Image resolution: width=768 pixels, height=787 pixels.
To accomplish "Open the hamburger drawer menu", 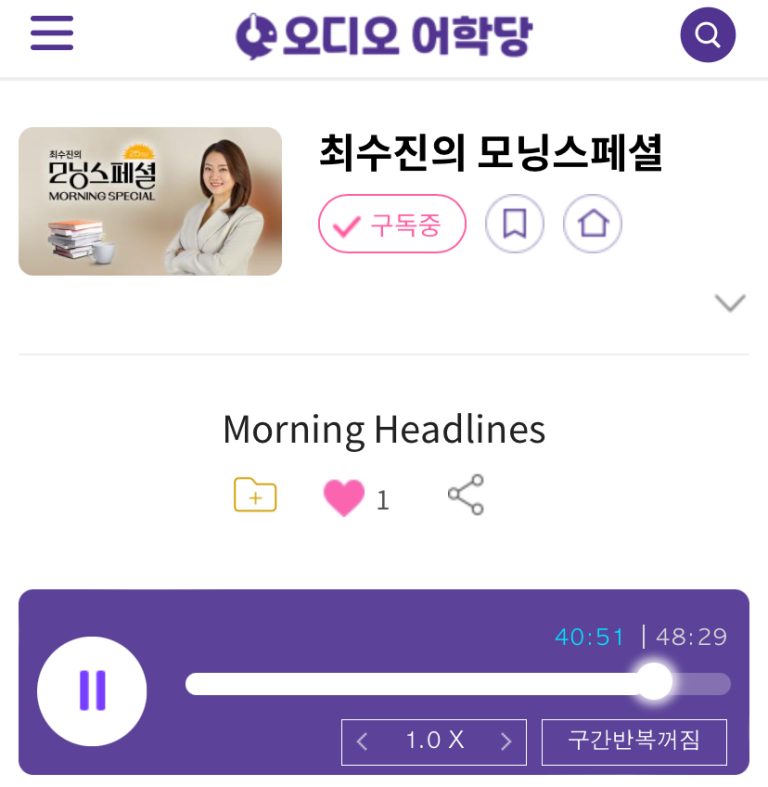I will (52, 34).
